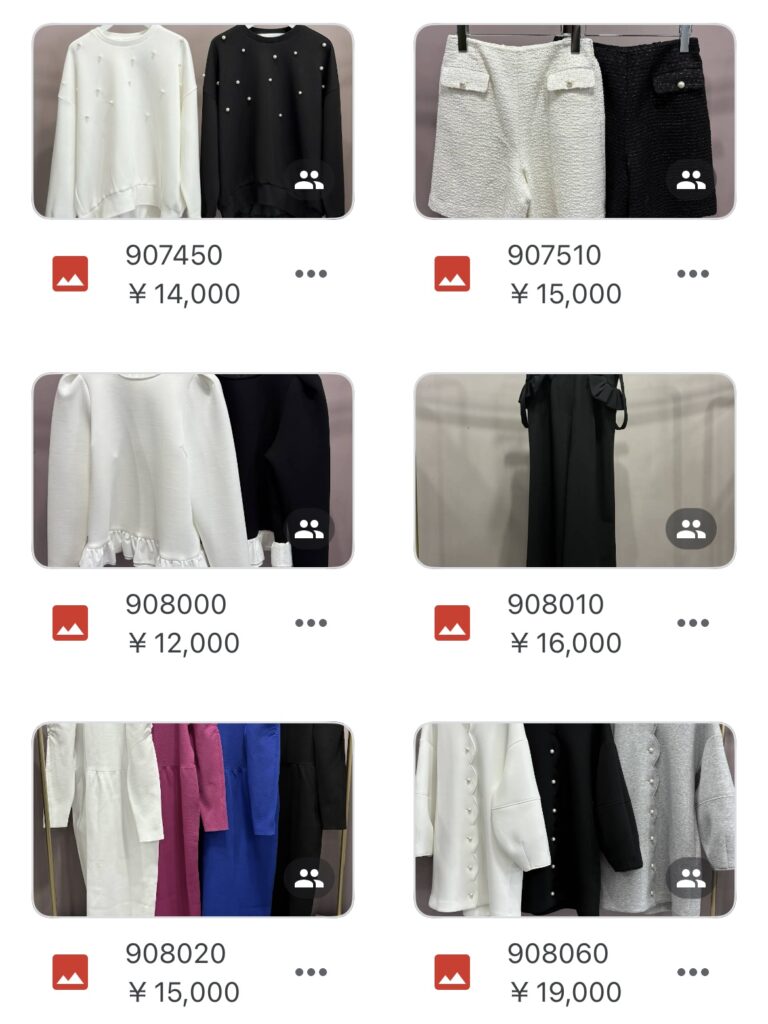Show more options for file 907450

pyautogui.click(x=311, y=274)
